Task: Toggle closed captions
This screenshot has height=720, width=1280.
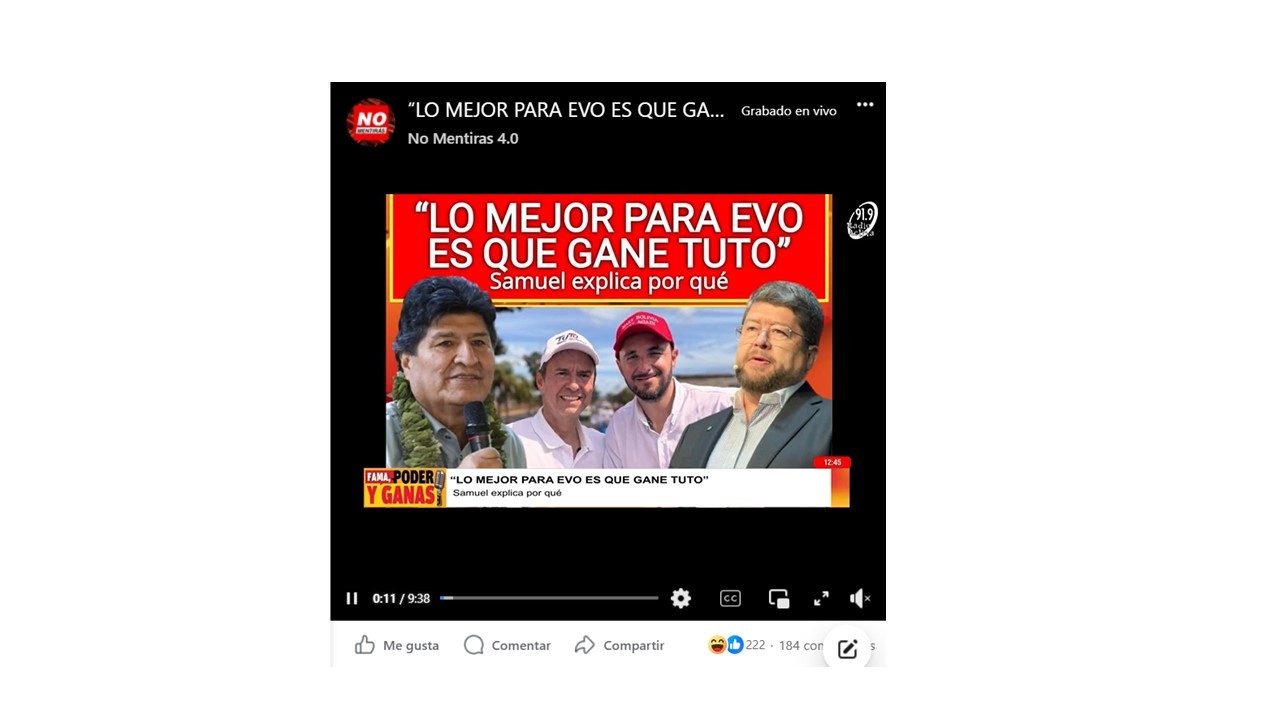Action: [x=730, y=598]
